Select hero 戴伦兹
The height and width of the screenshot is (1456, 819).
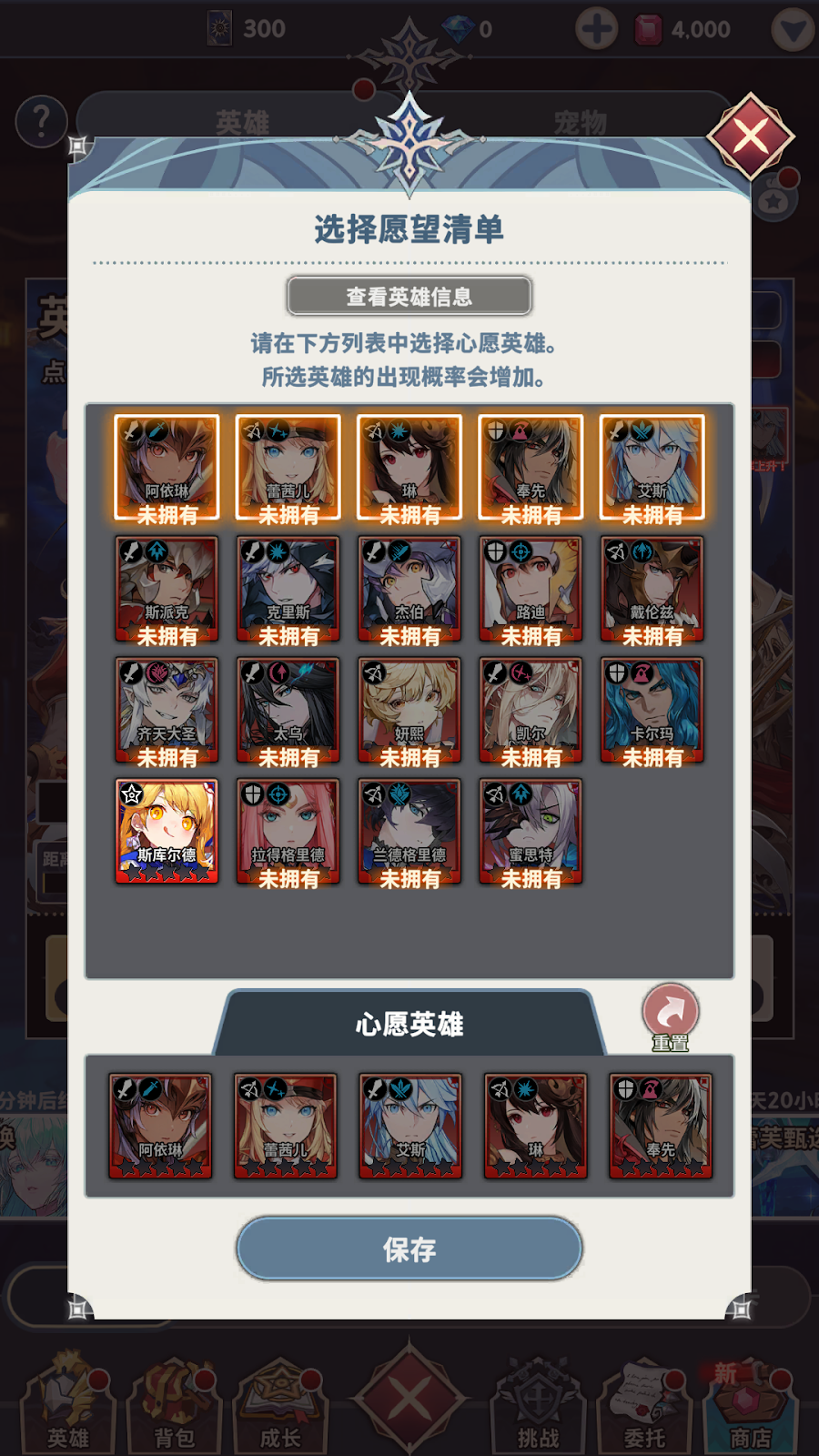pos(652,589)
